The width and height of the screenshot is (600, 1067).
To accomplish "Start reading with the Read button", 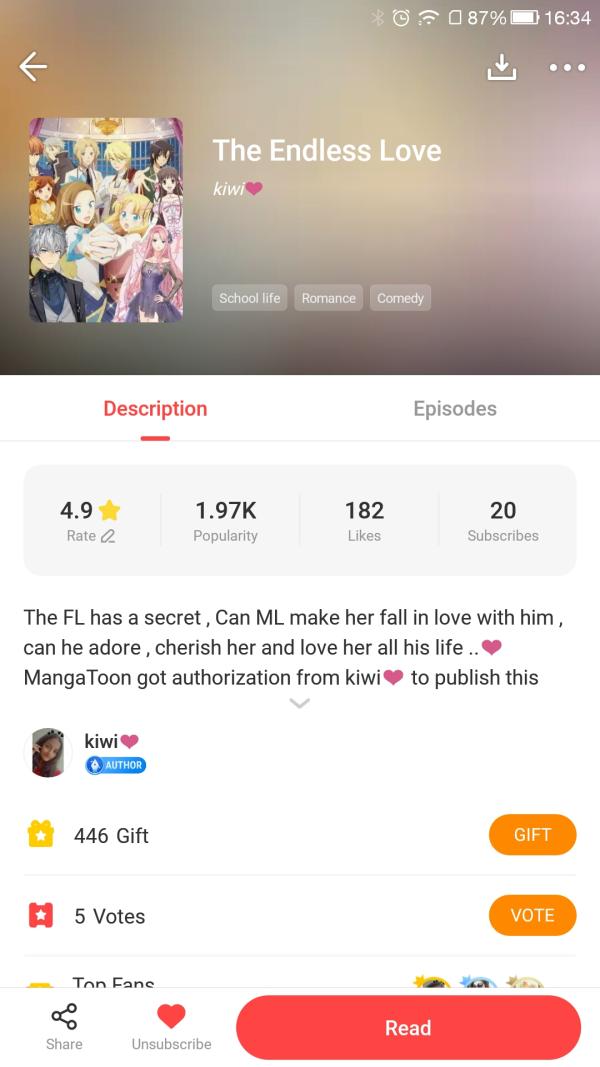I will (x=408, y=1028).
